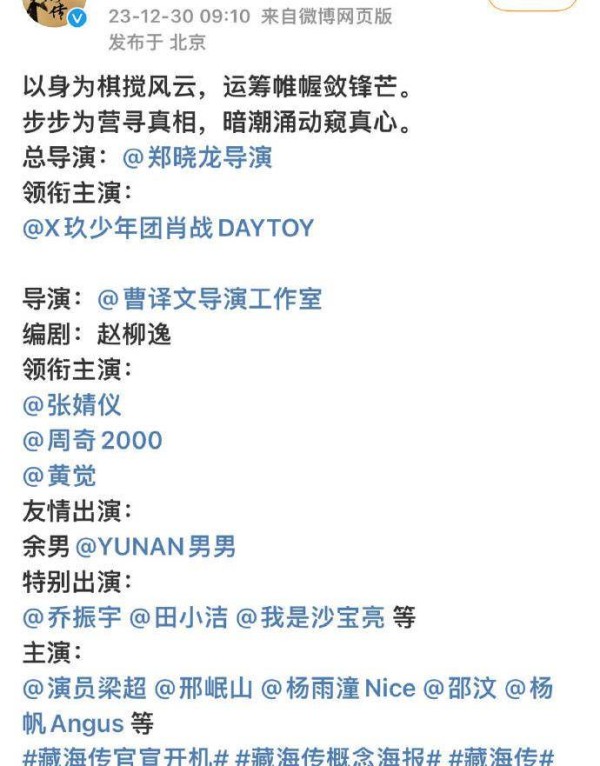This screenshot has height=766, width=600.
Task: Open the @曹译文导演工作室 mention
Action: 210,299
